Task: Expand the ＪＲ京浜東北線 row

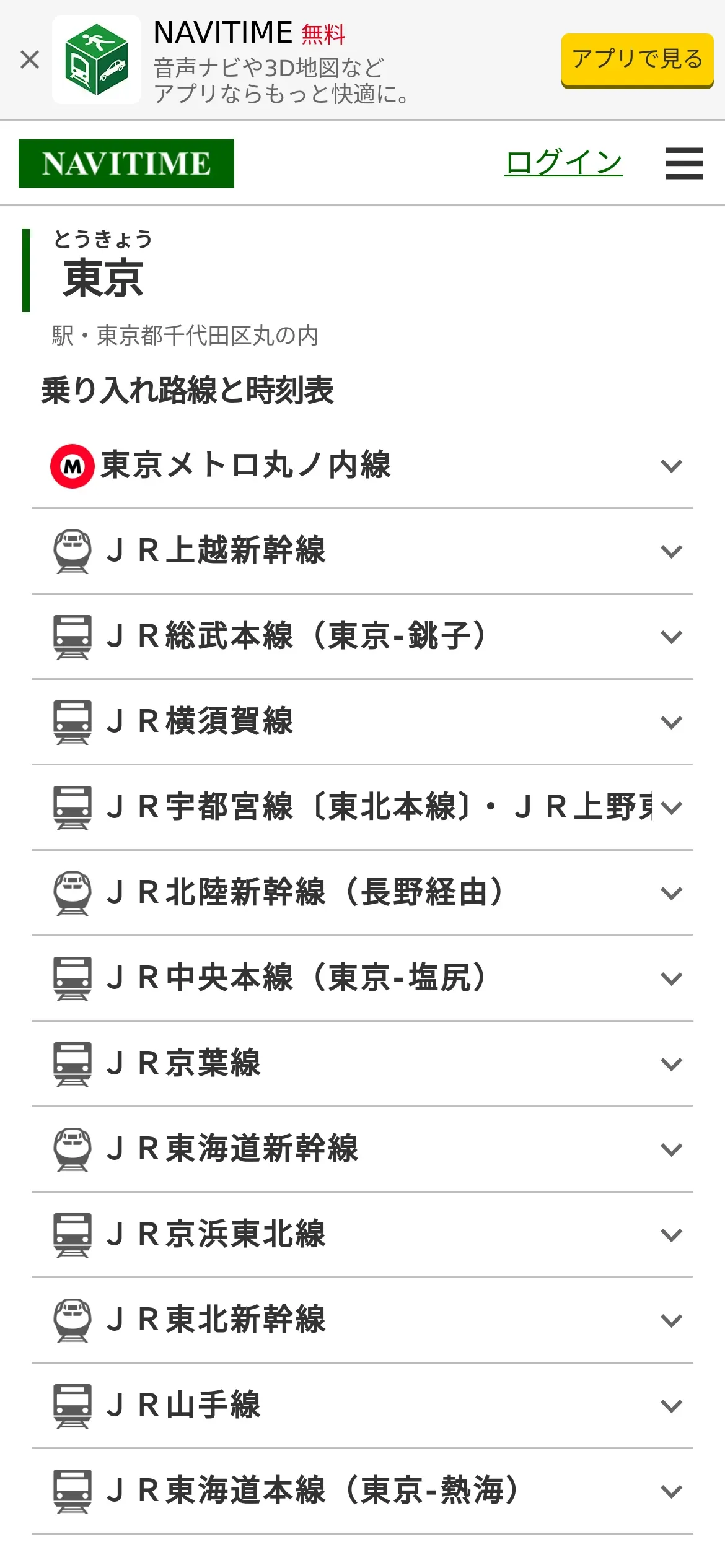Action: pyautogui.click(x=362, y=1235)
